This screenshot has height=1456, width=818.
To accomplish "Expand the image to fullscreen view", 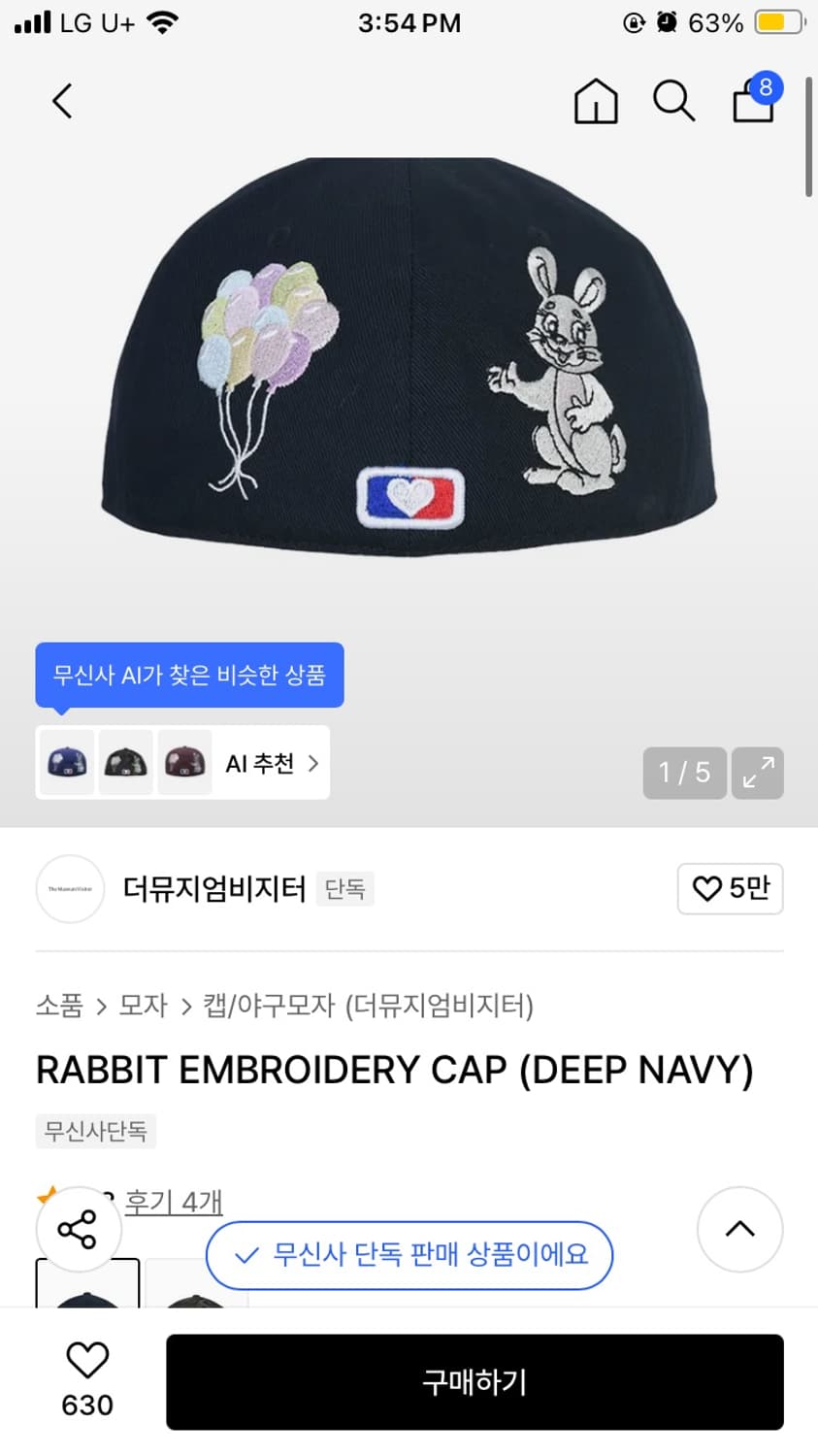I will point(758,773).
